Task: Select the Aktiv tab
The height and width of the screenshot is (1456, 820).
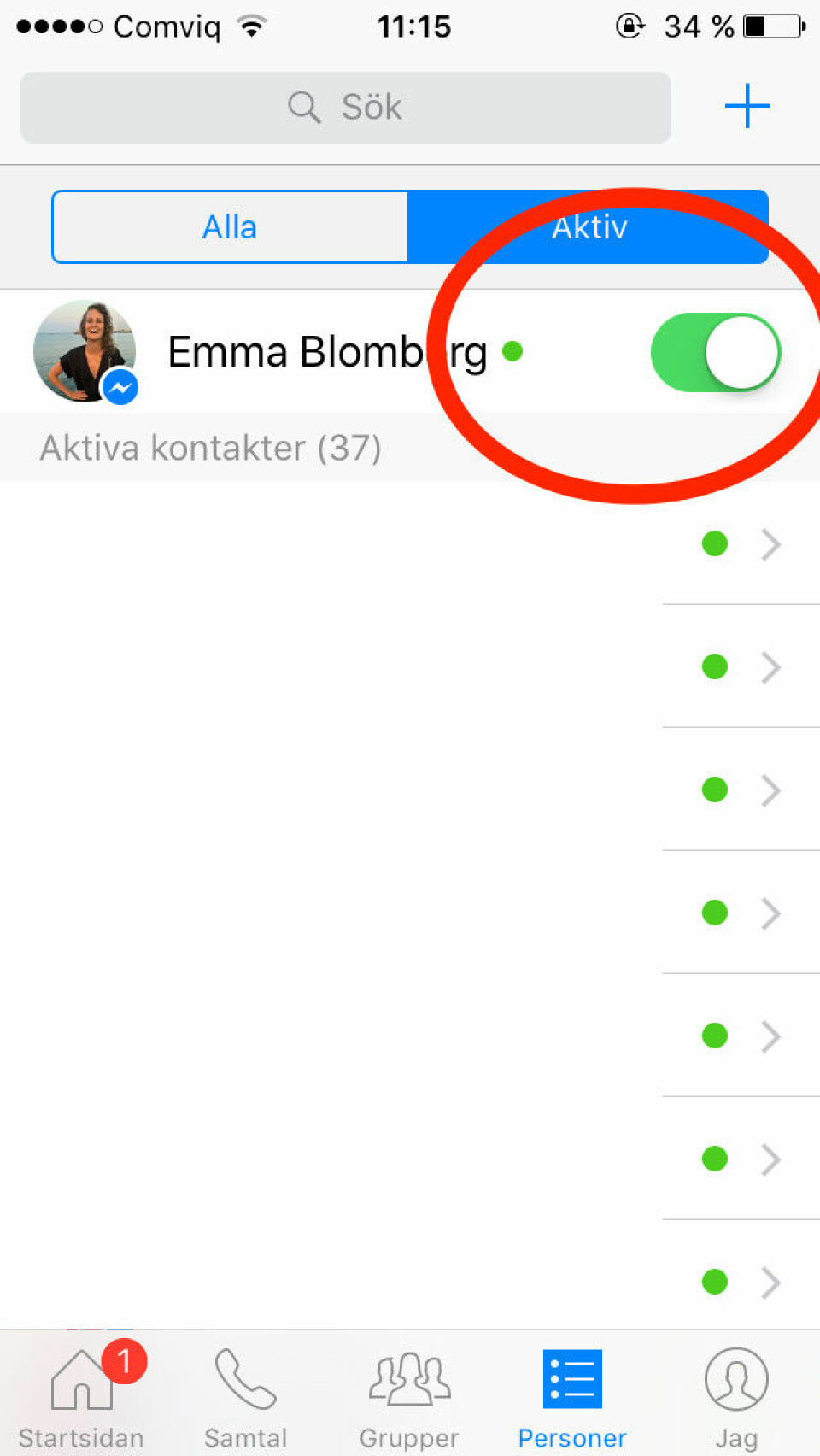Action: [589, 226]
